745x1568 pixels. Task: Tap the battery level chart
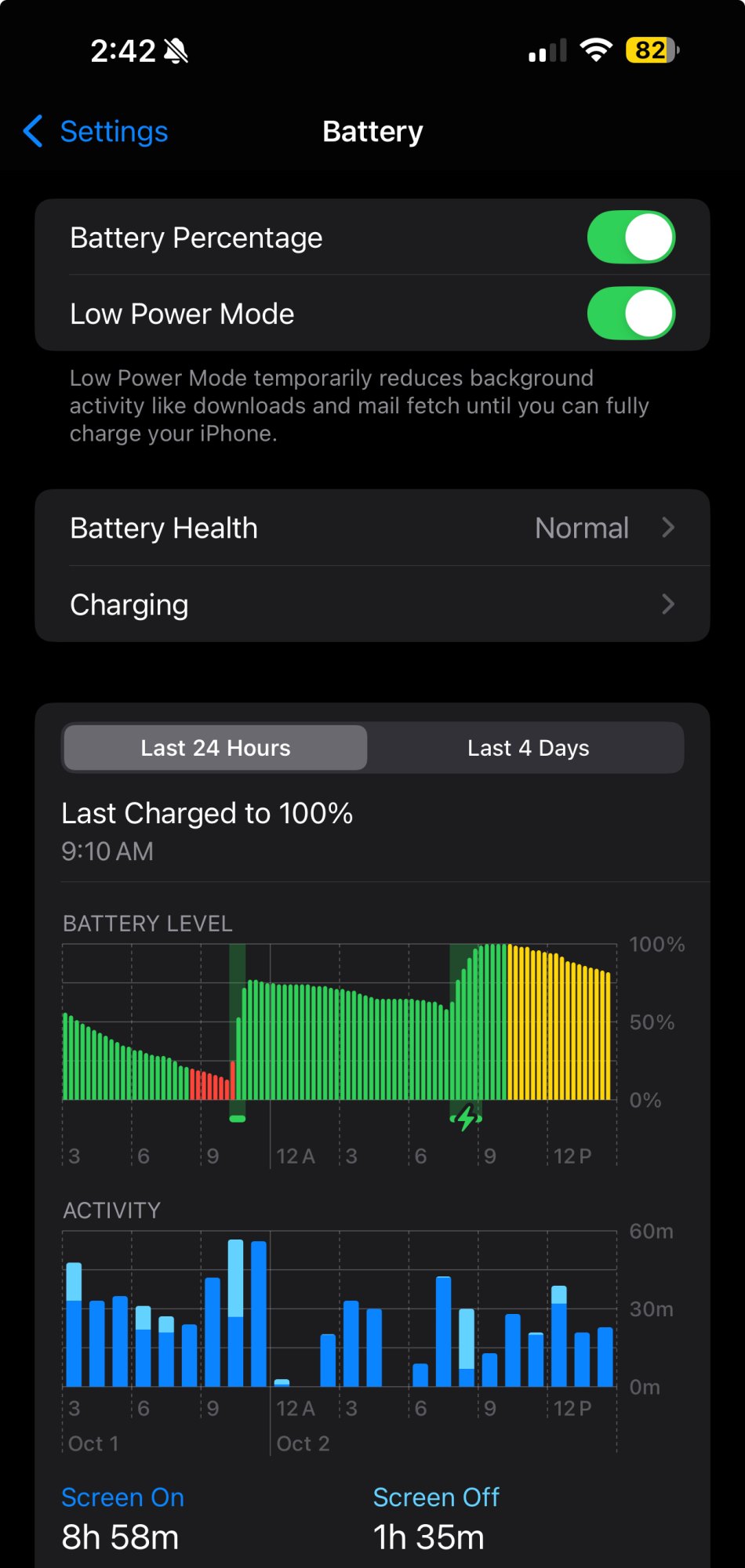(339, 1027)
